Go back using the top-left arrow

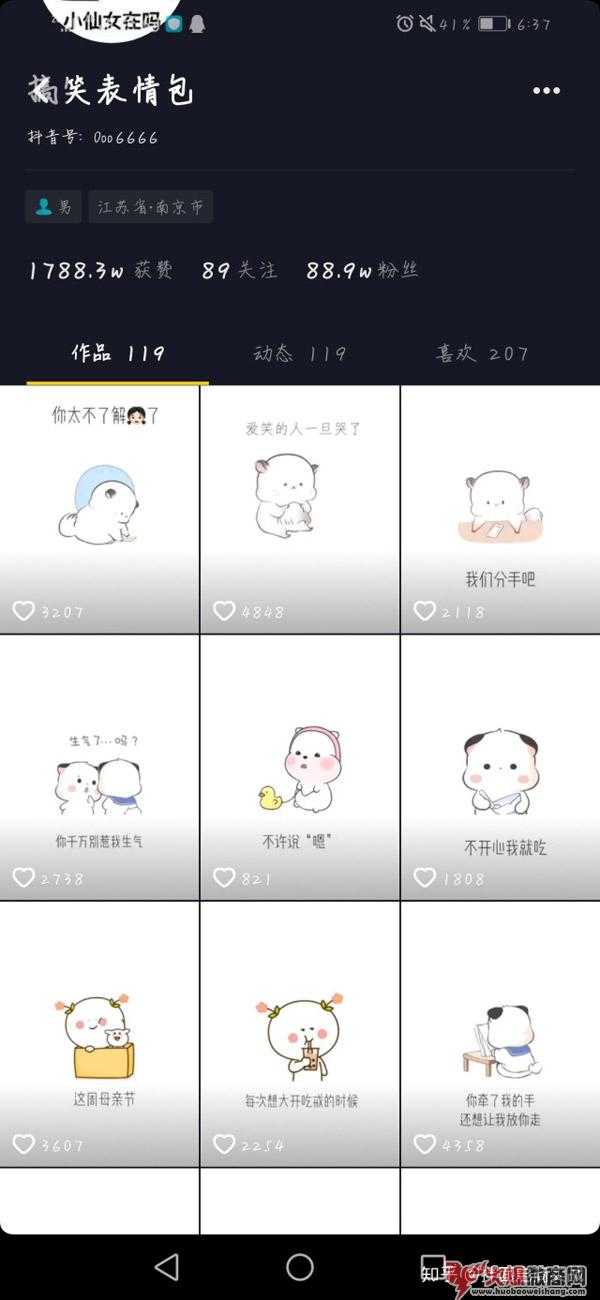point(40,91)
